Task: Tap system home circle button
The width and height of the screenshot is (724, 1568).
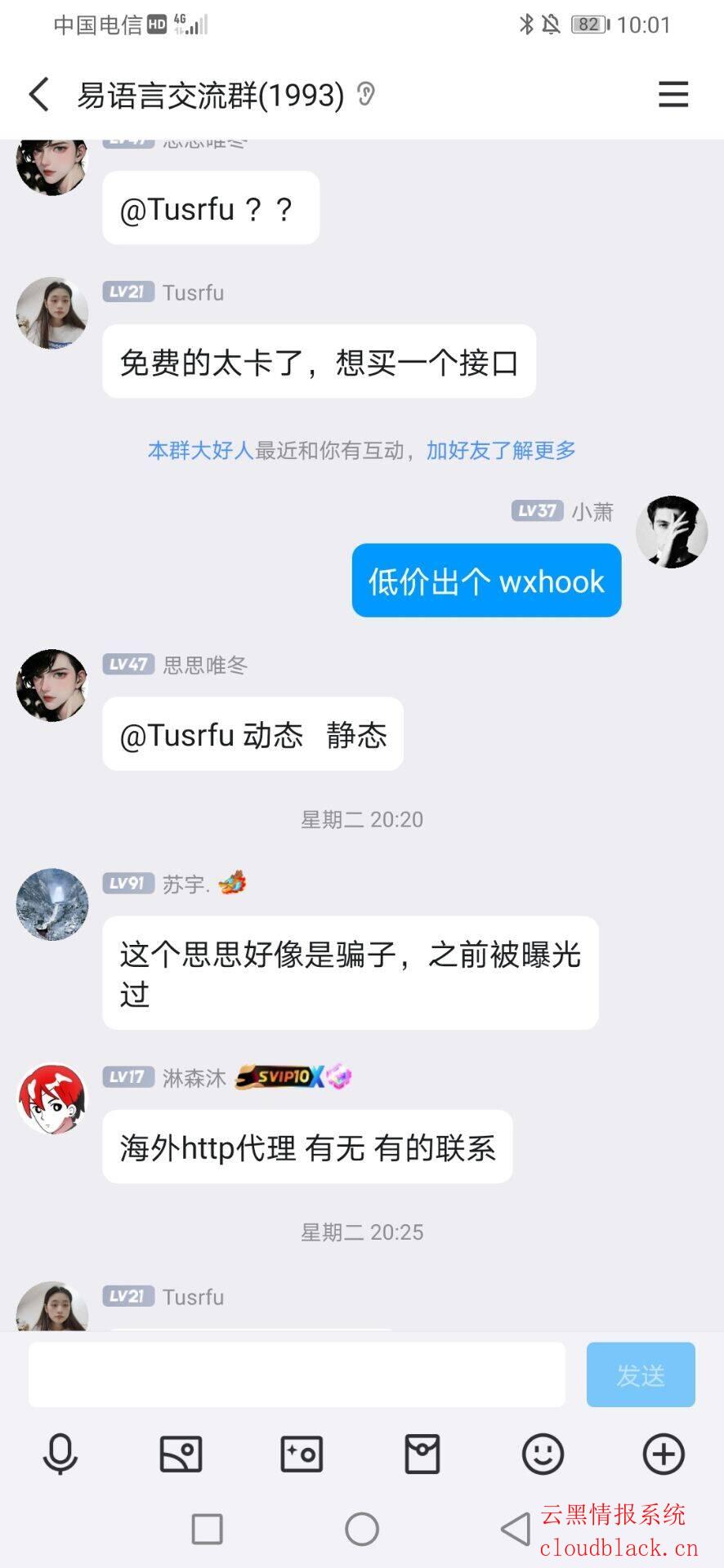Action: pos(362,1529)
